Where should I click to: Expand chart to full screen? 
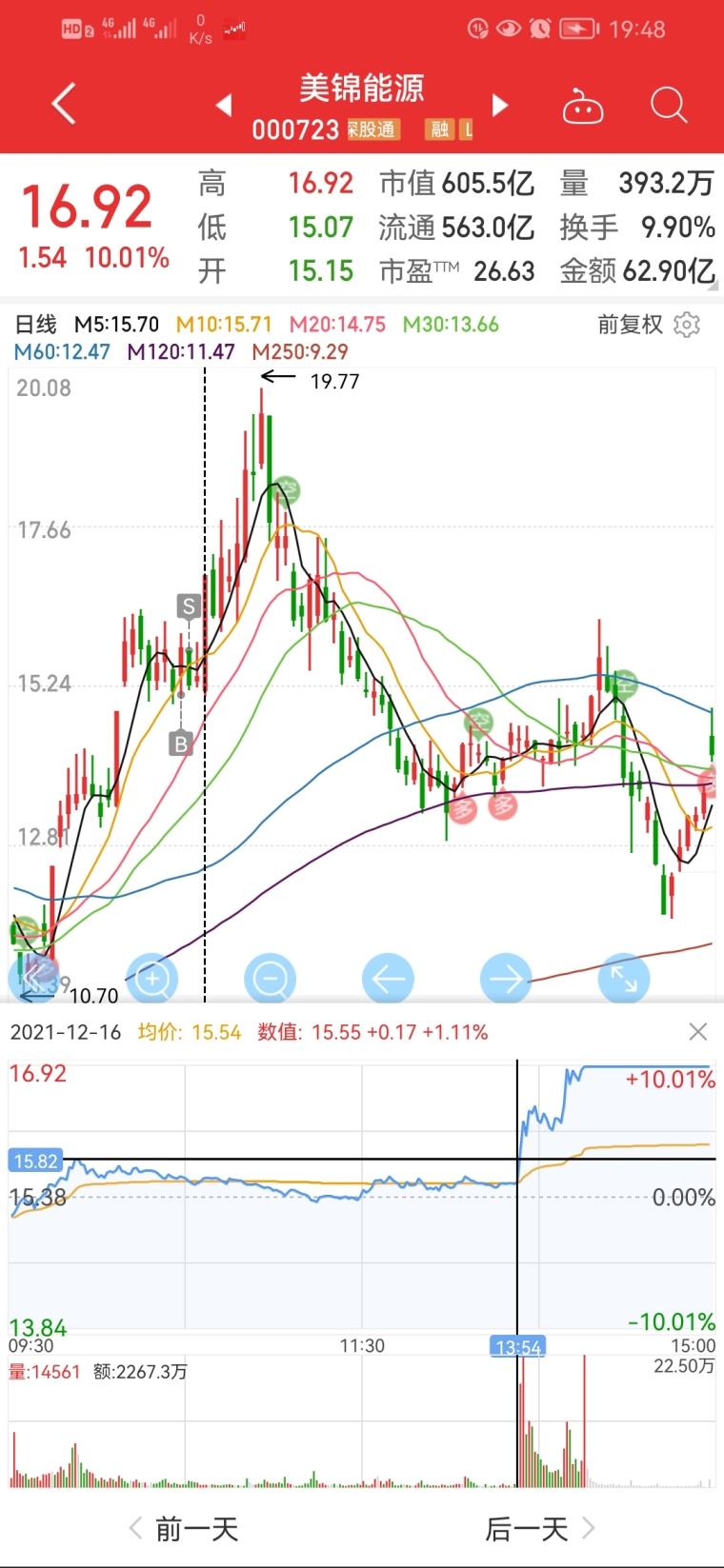click(624, 978)
